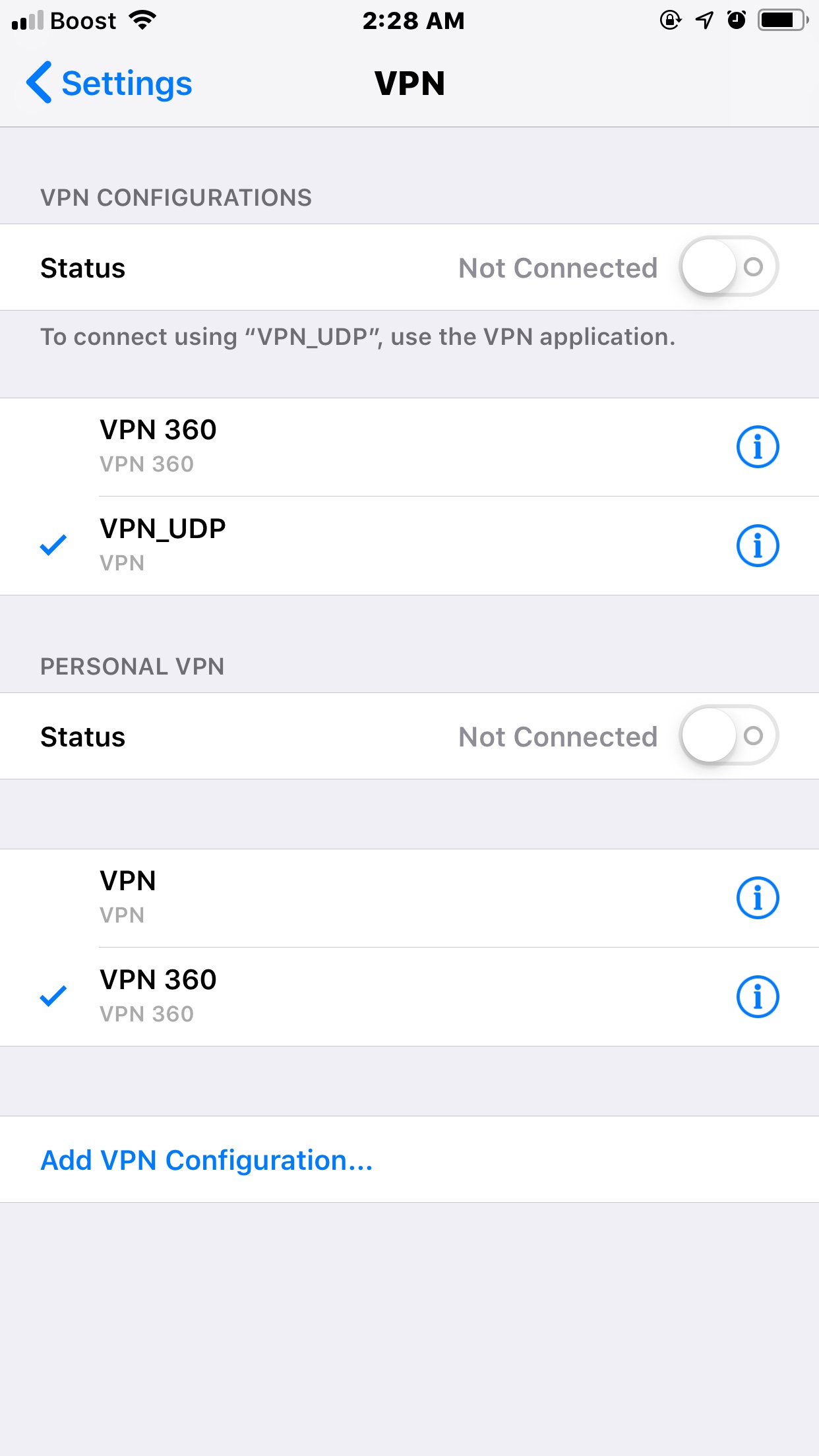Select VPN under Personal VPN
Image resolution: width=819 pixels, height=1456 pixels.
[x=330, y=897]
